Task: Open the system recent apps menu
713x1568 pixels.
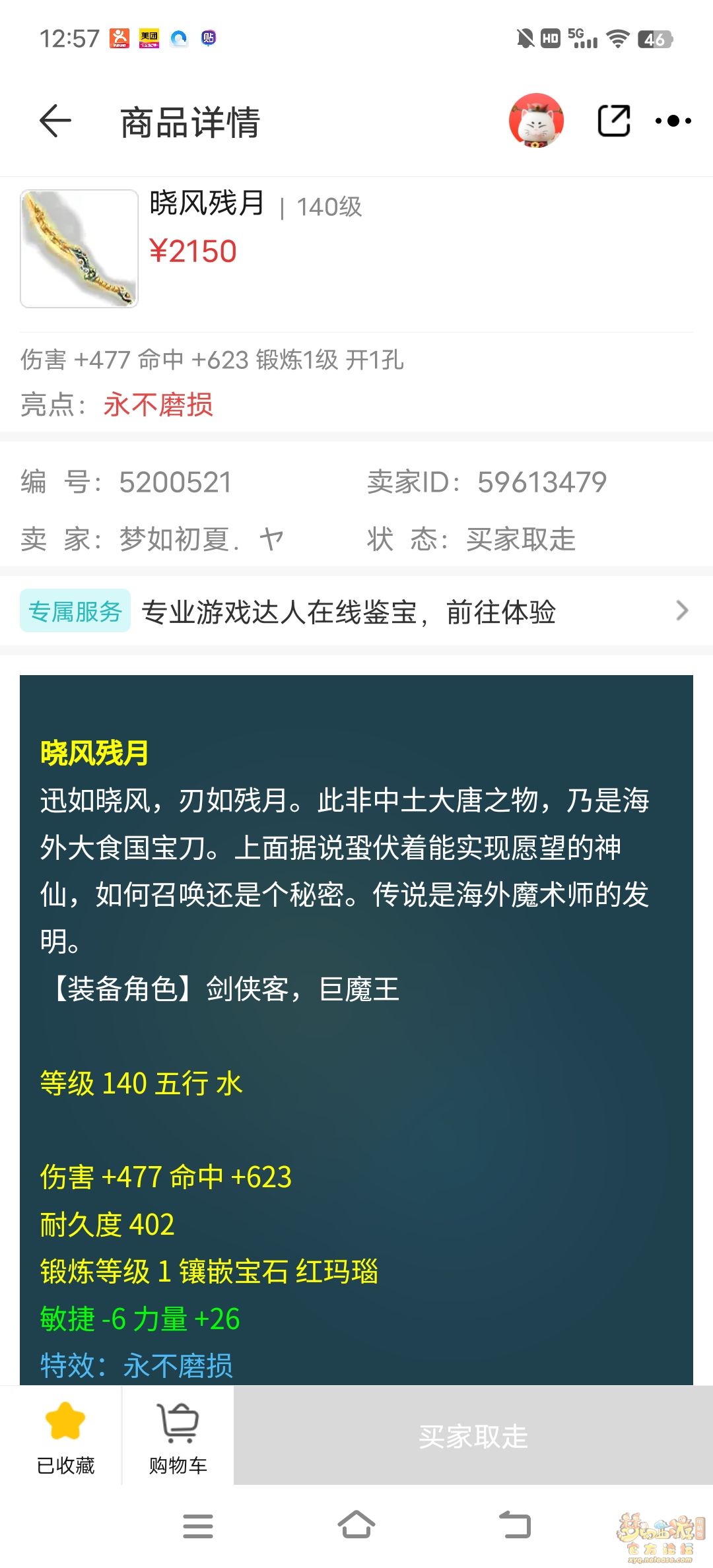Action: pos(198,1526)
